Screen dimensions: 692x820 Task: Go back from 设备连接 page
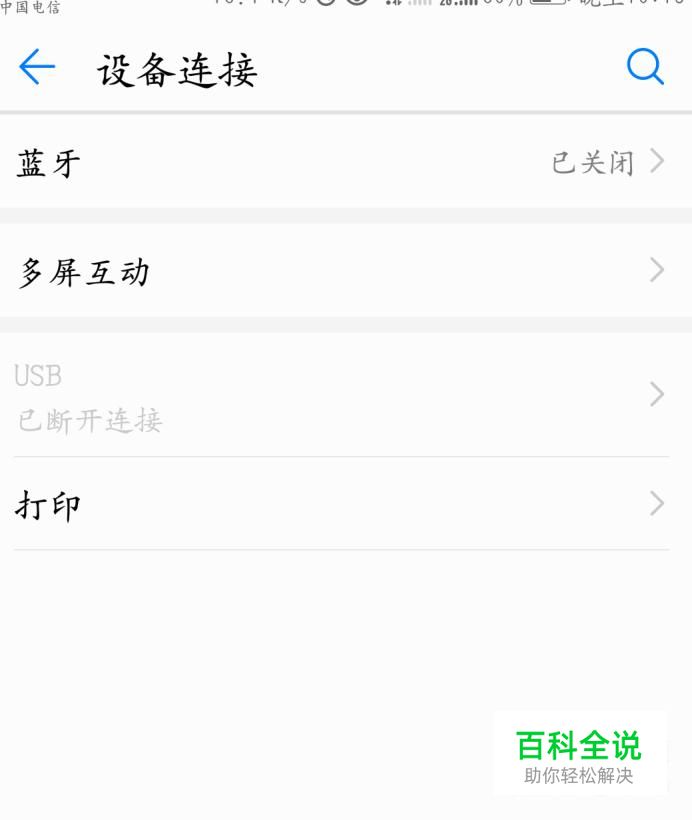tap(37, 70)
